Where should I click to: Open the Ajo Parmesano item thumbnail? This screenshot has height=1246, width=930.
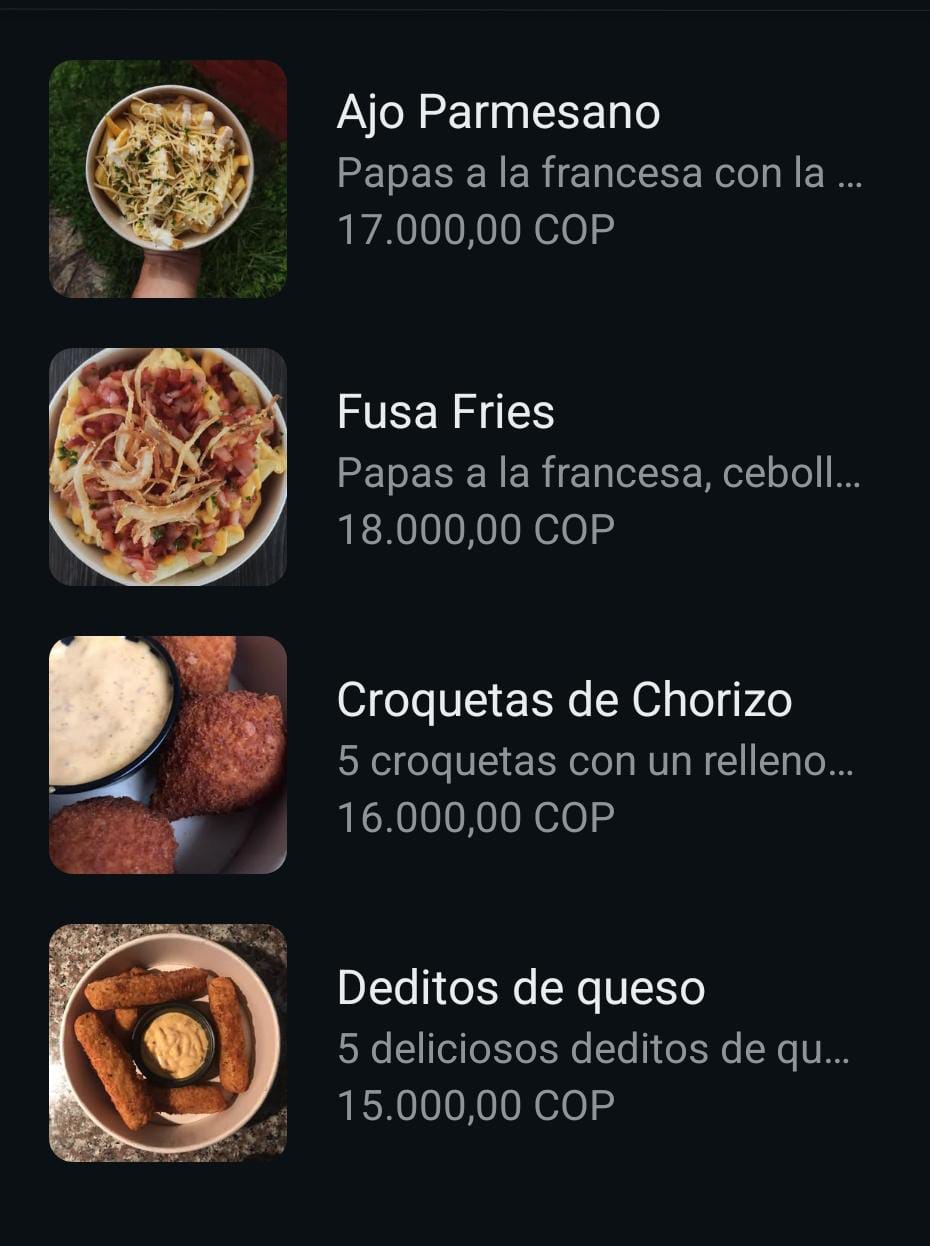tap(168, 177)
